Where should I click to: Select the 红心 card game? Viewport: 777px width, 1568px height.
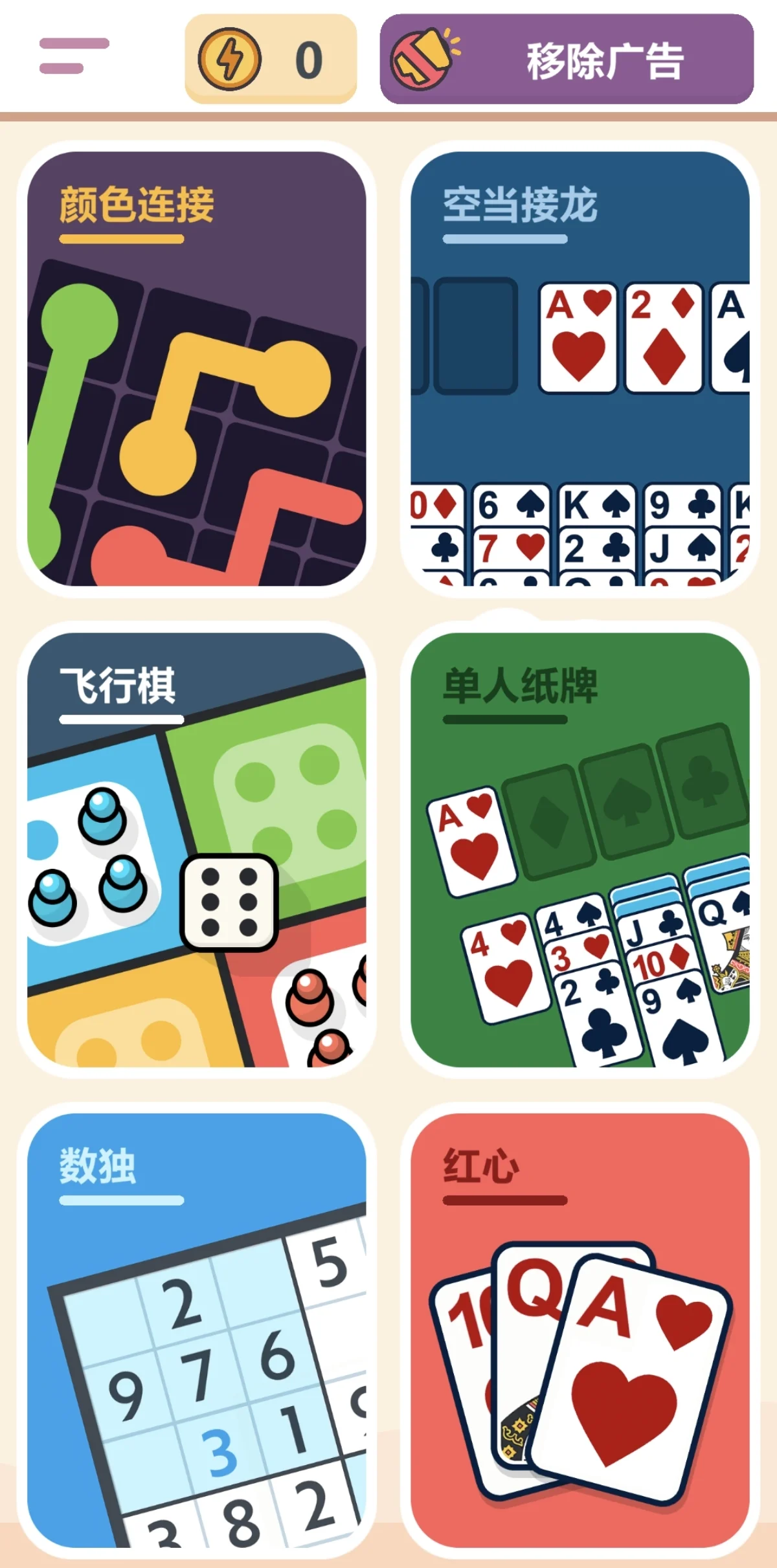point(580,1330)
